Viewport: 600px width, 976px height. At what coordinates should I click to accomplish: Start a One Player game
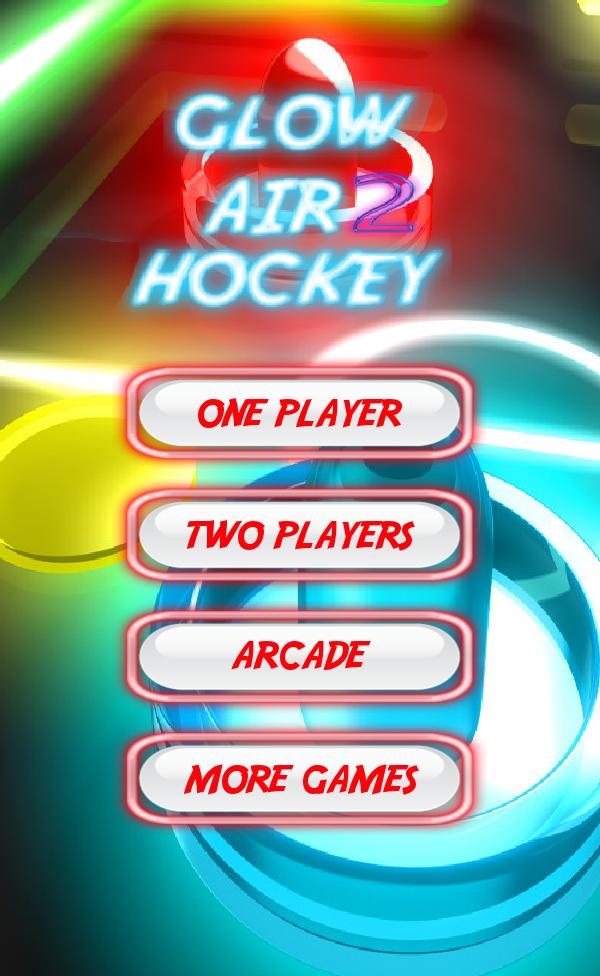[299, 412]
